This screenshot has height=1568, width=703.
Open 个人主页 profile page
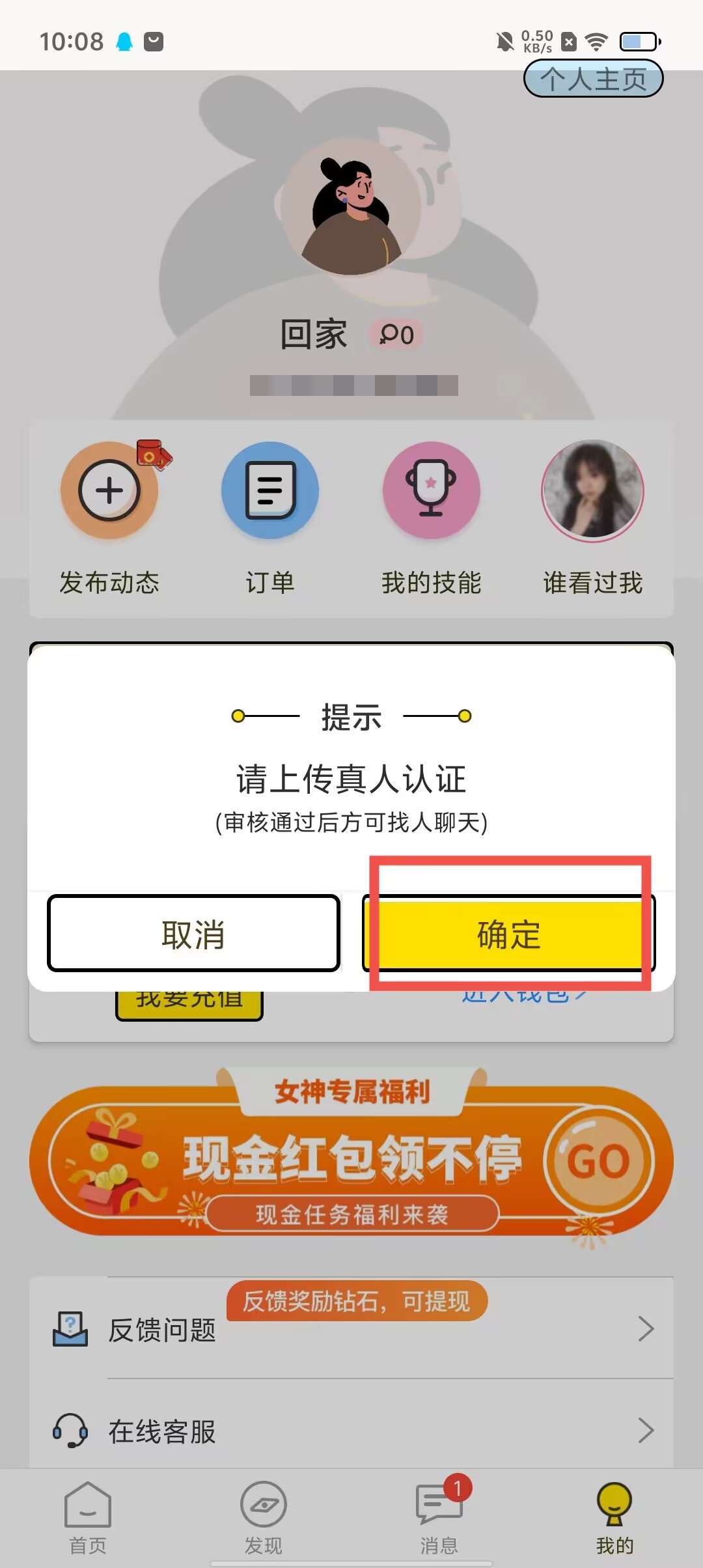(593, 79)
